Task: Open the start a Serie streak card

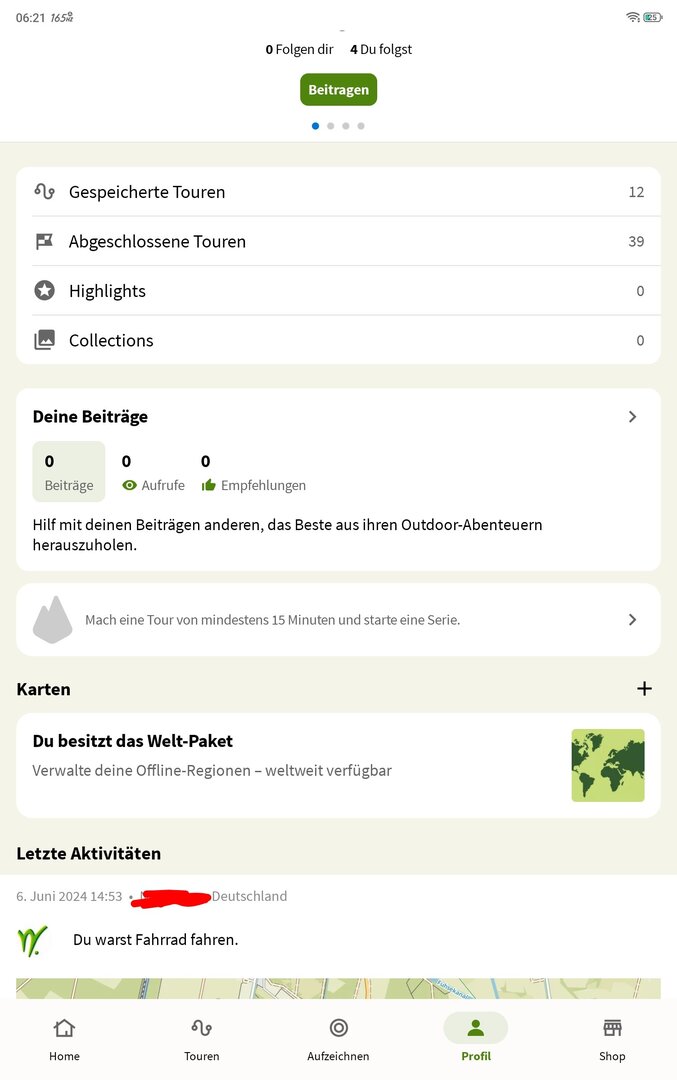Action: [338, 620]
